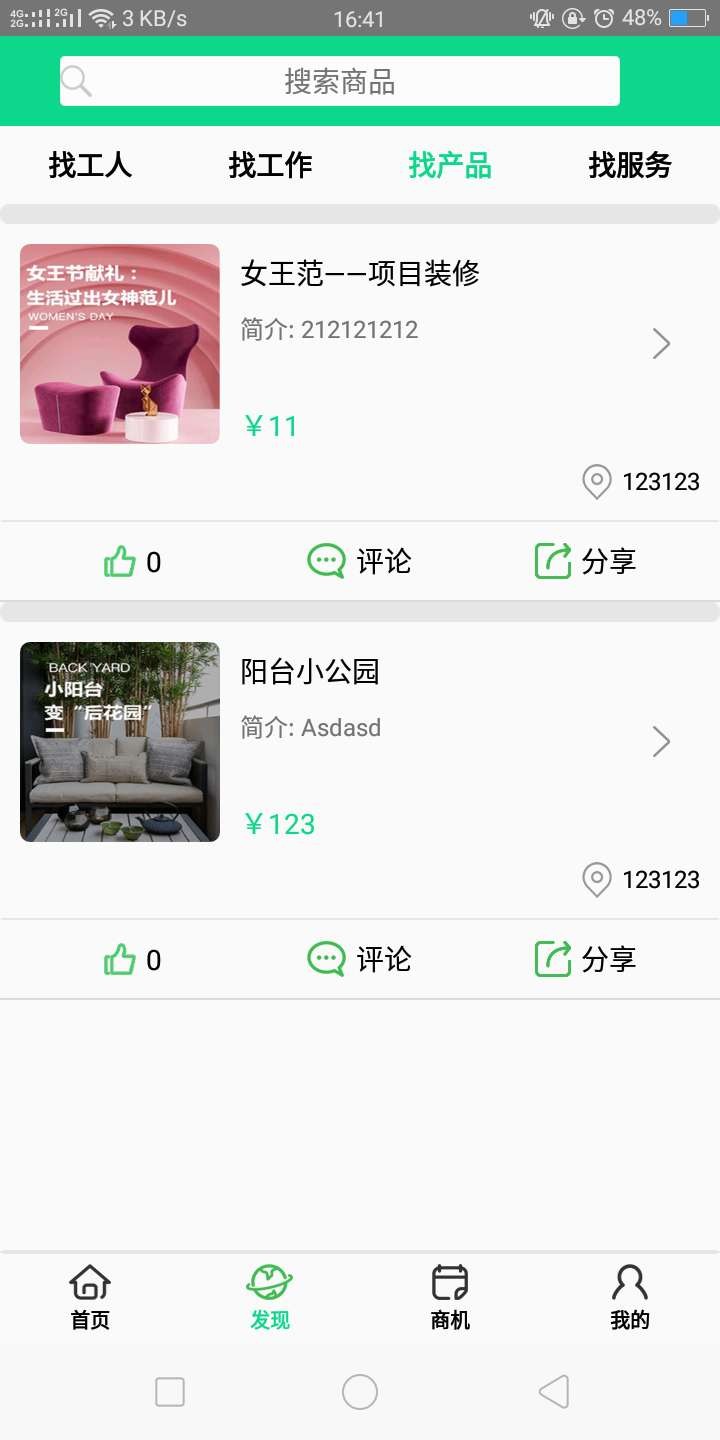Image resolution: width=720 pixels, height=1440 pixels.
Task: Tap the share icon on 女王范——项目装修
Action: (551, 561)
